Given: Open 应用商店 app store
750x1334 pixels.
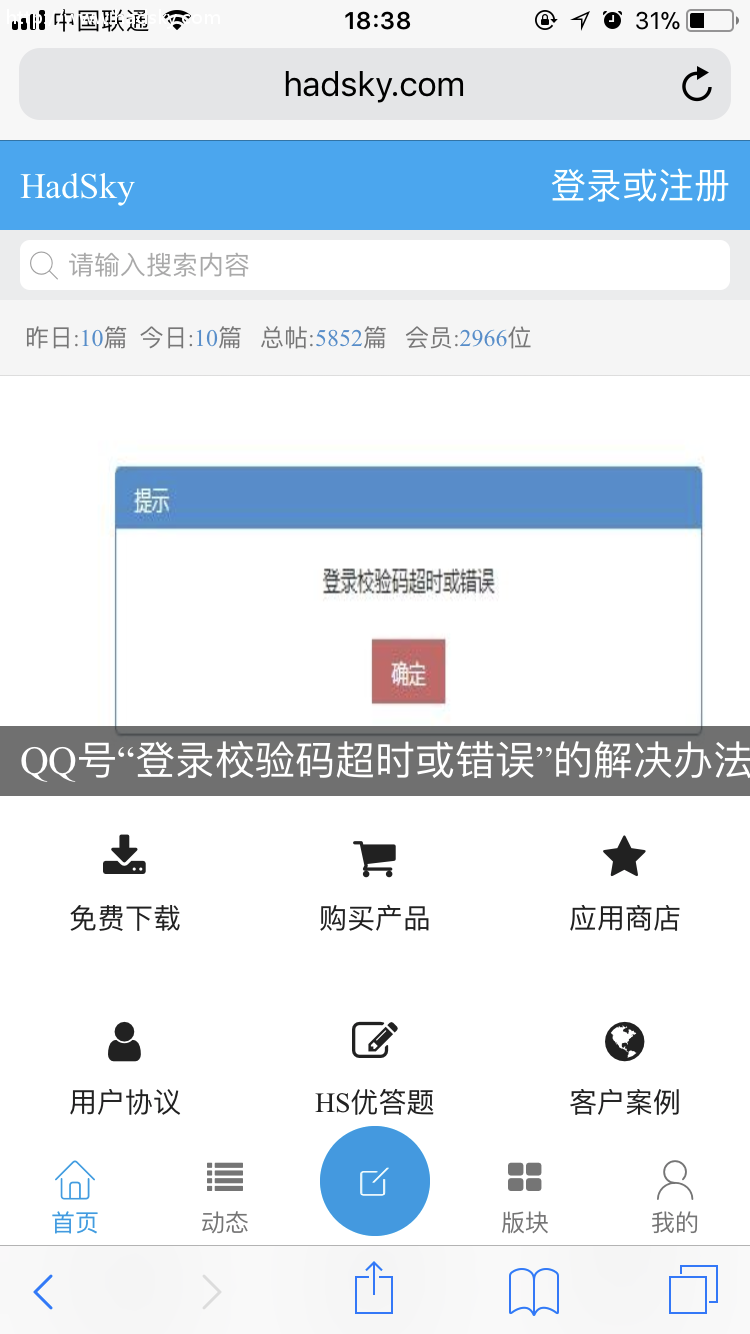Looking at the screenshot, I should pyautogui.click(x=625, y=885).
